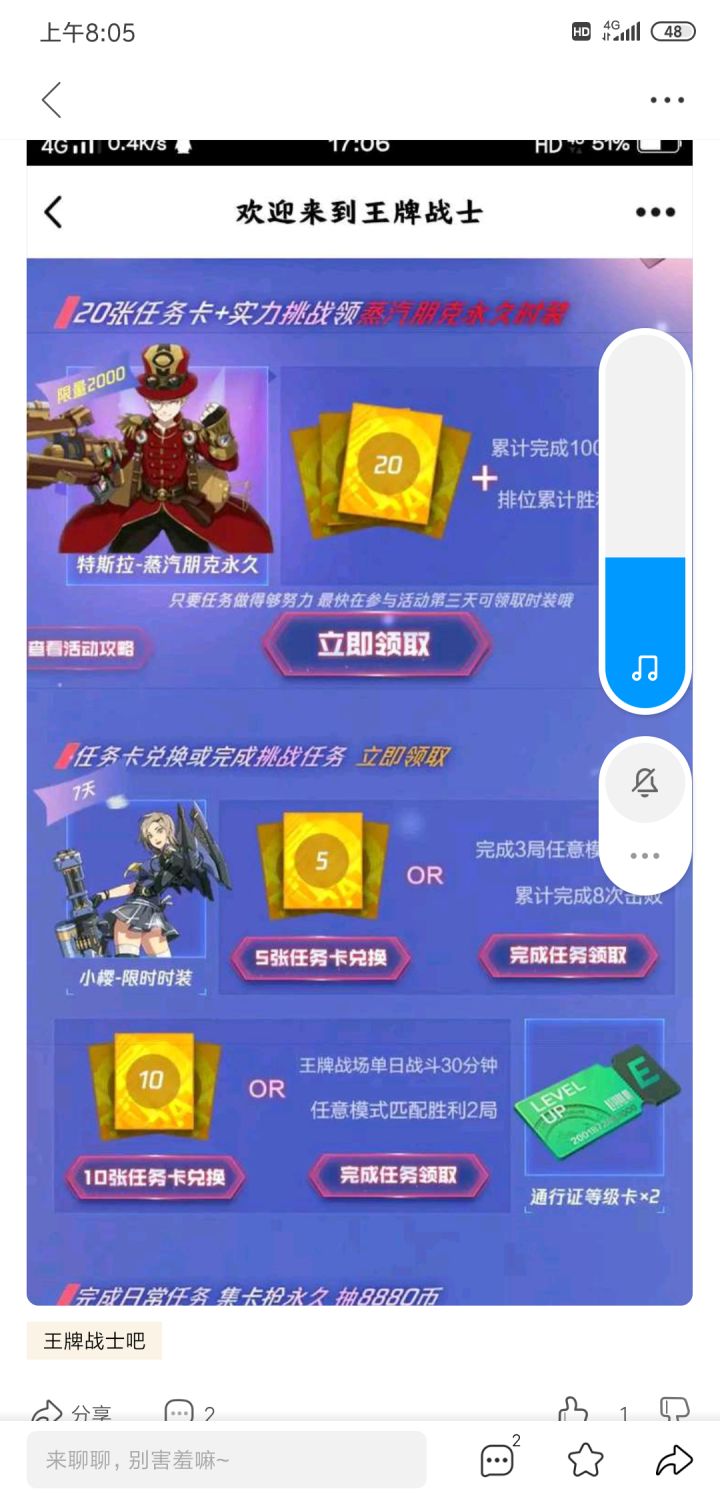Viewport: 720px width, 1499px height.
Task: Tap the star favorite icon
Action: pos(585,1459)
